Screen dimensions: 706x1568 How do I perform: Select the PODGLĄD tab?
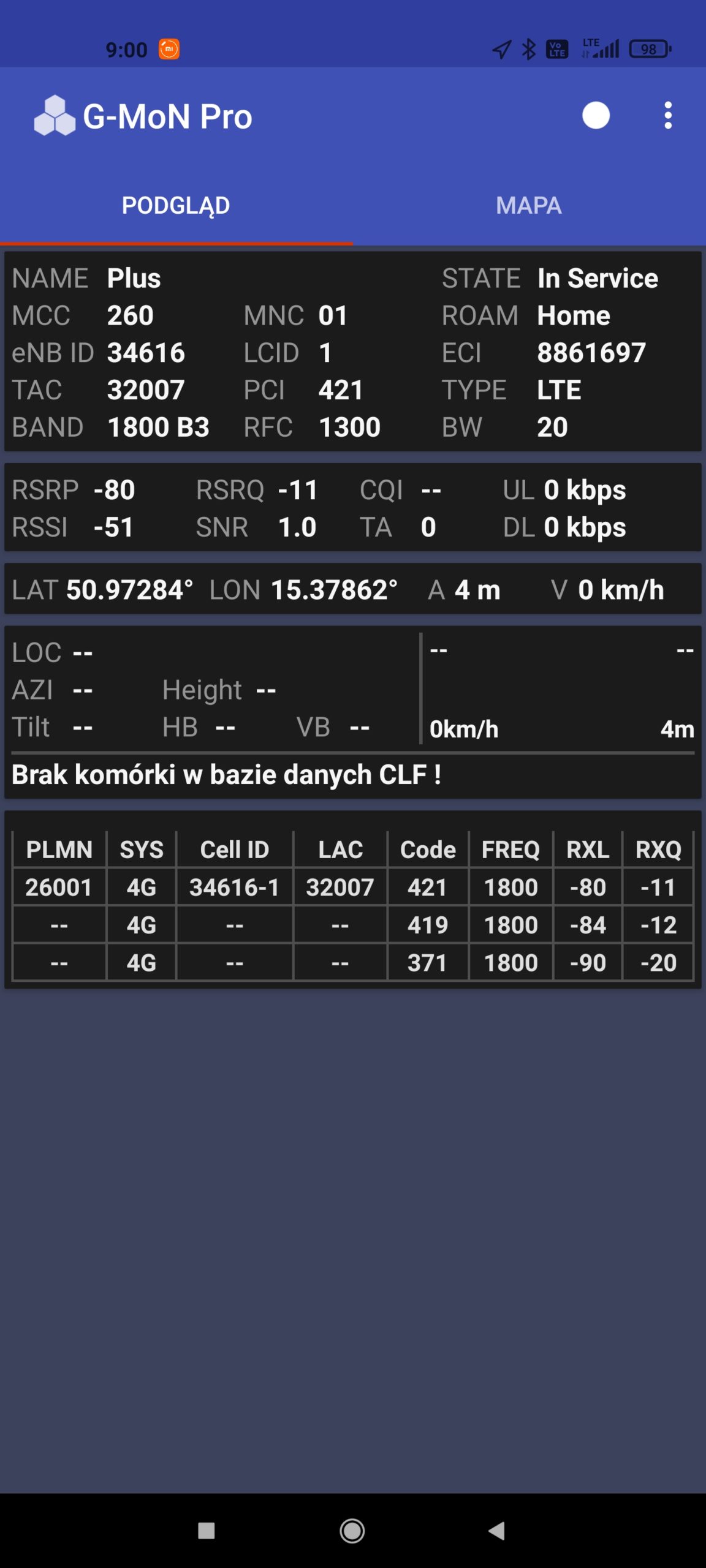pyautogui.click(x=176, y=206)
